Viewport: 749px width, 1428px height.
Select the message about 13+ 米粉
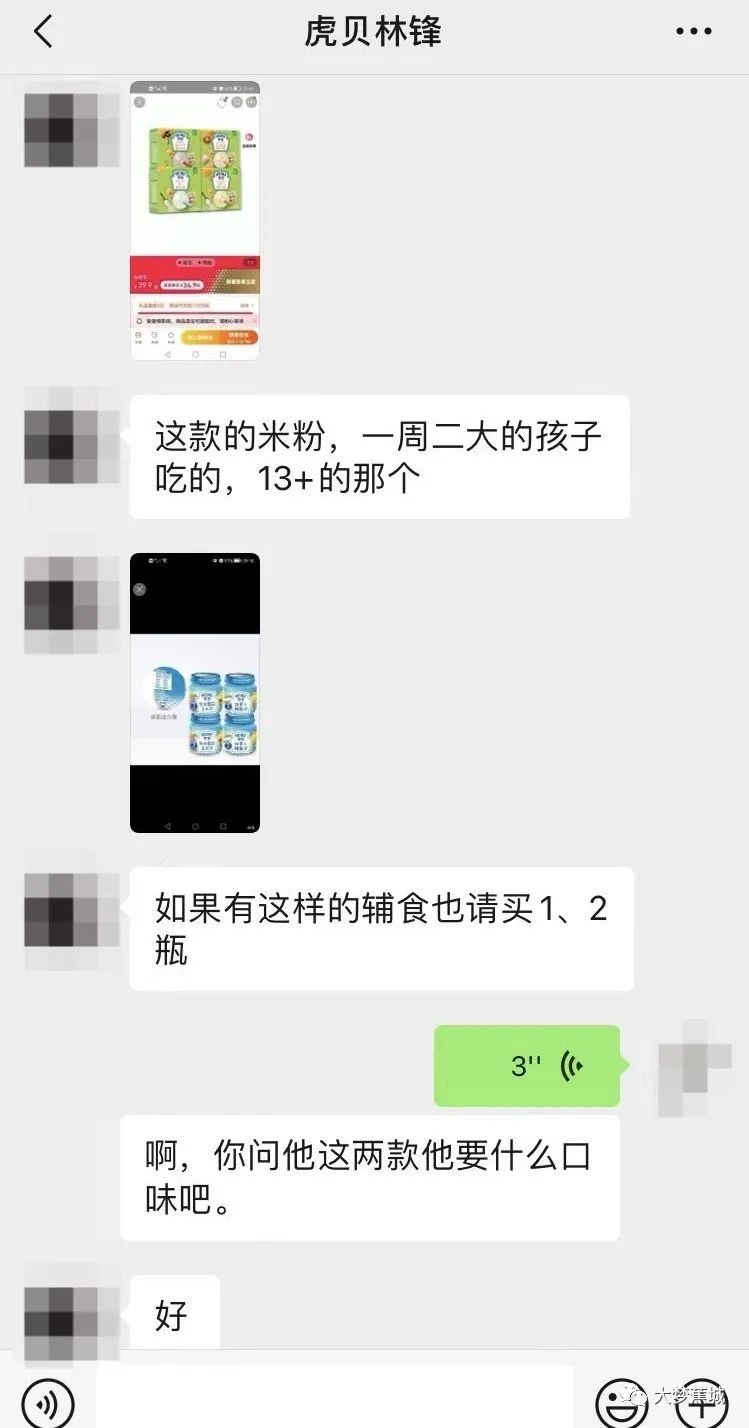pos(380,457)
